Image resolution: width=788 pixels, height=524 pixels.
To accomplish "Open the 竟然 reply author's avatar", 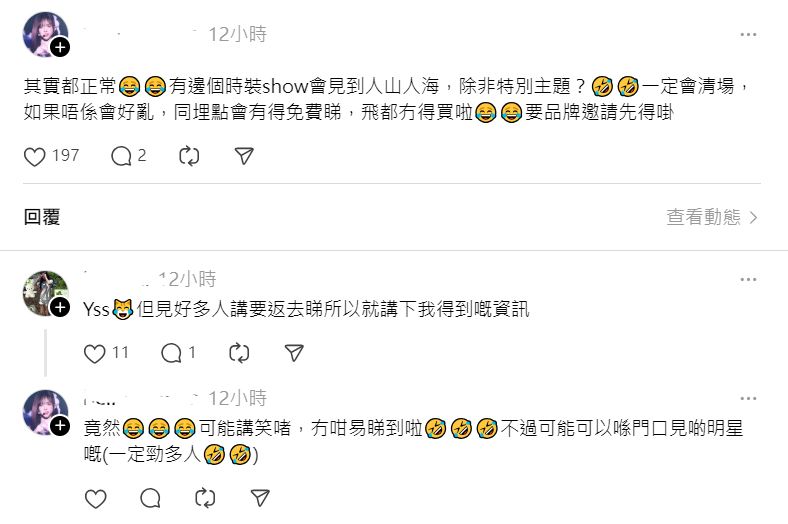I will tap(45, 412).
